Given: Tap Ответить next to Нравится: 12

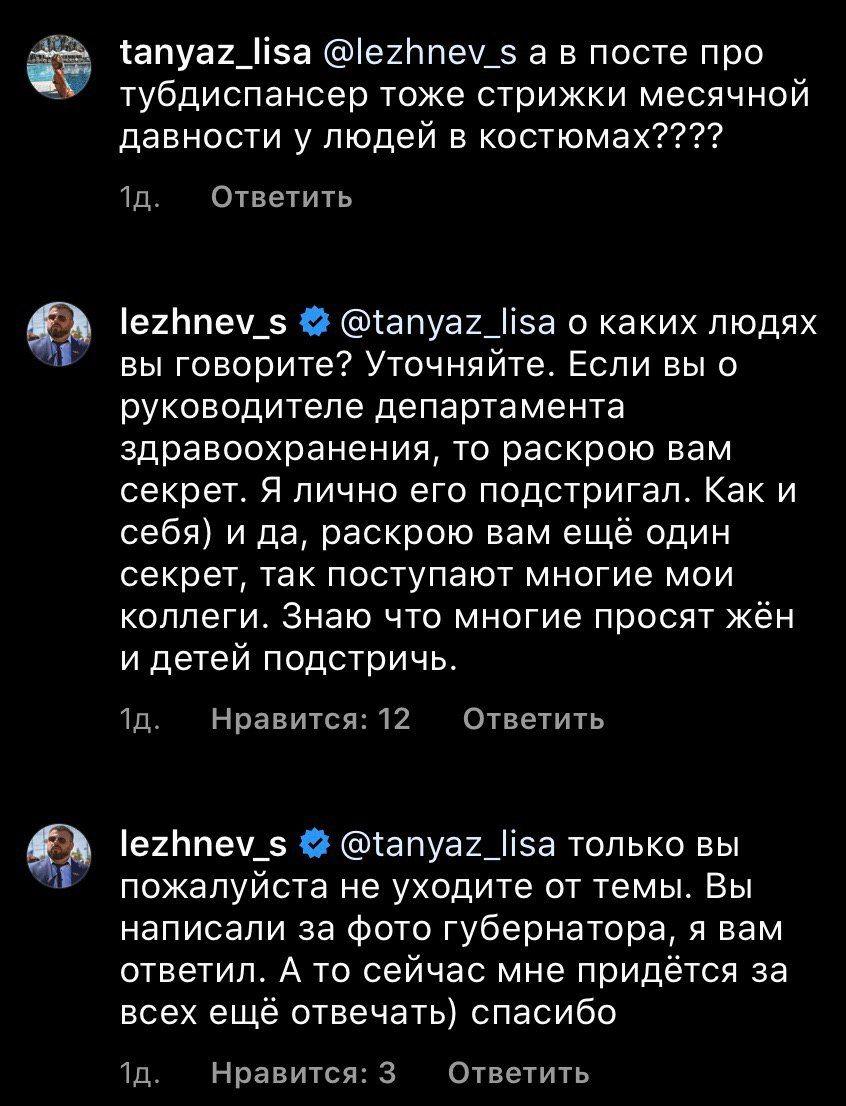Looking at the screenshot, I should click(x=534, y=718).
